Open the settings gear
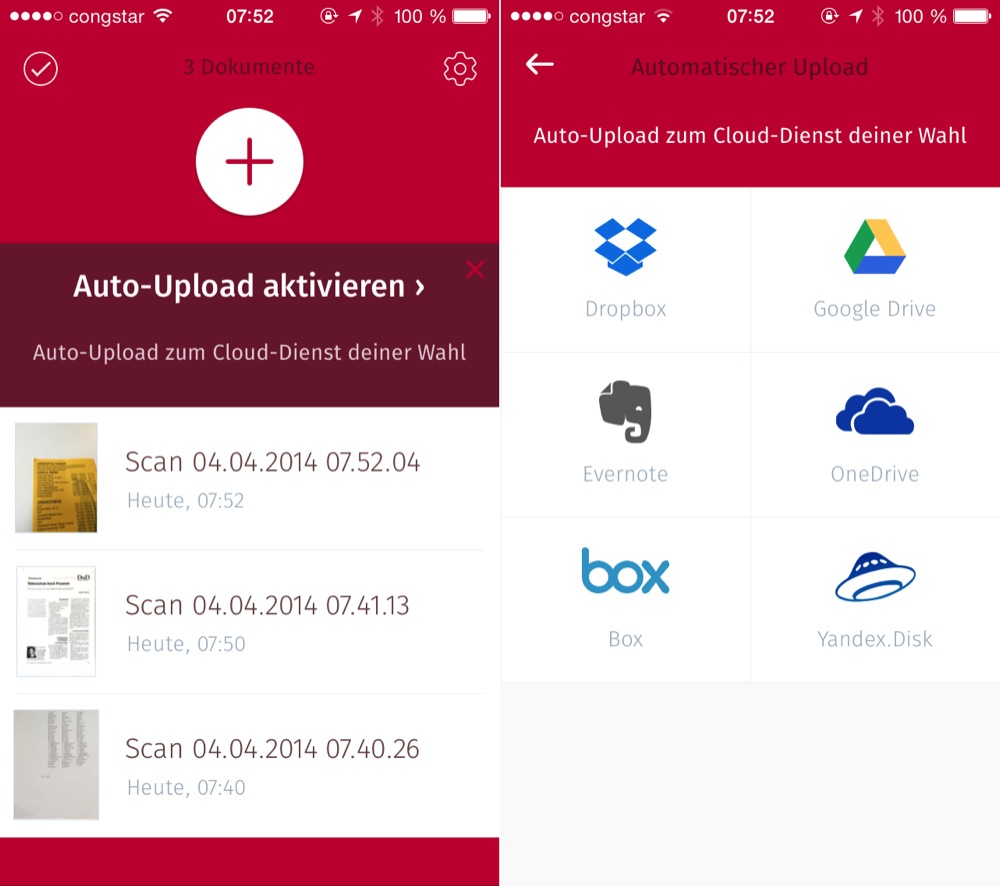Image resolution: width=1000 pixels, height=886 pixels. point(459,69)
